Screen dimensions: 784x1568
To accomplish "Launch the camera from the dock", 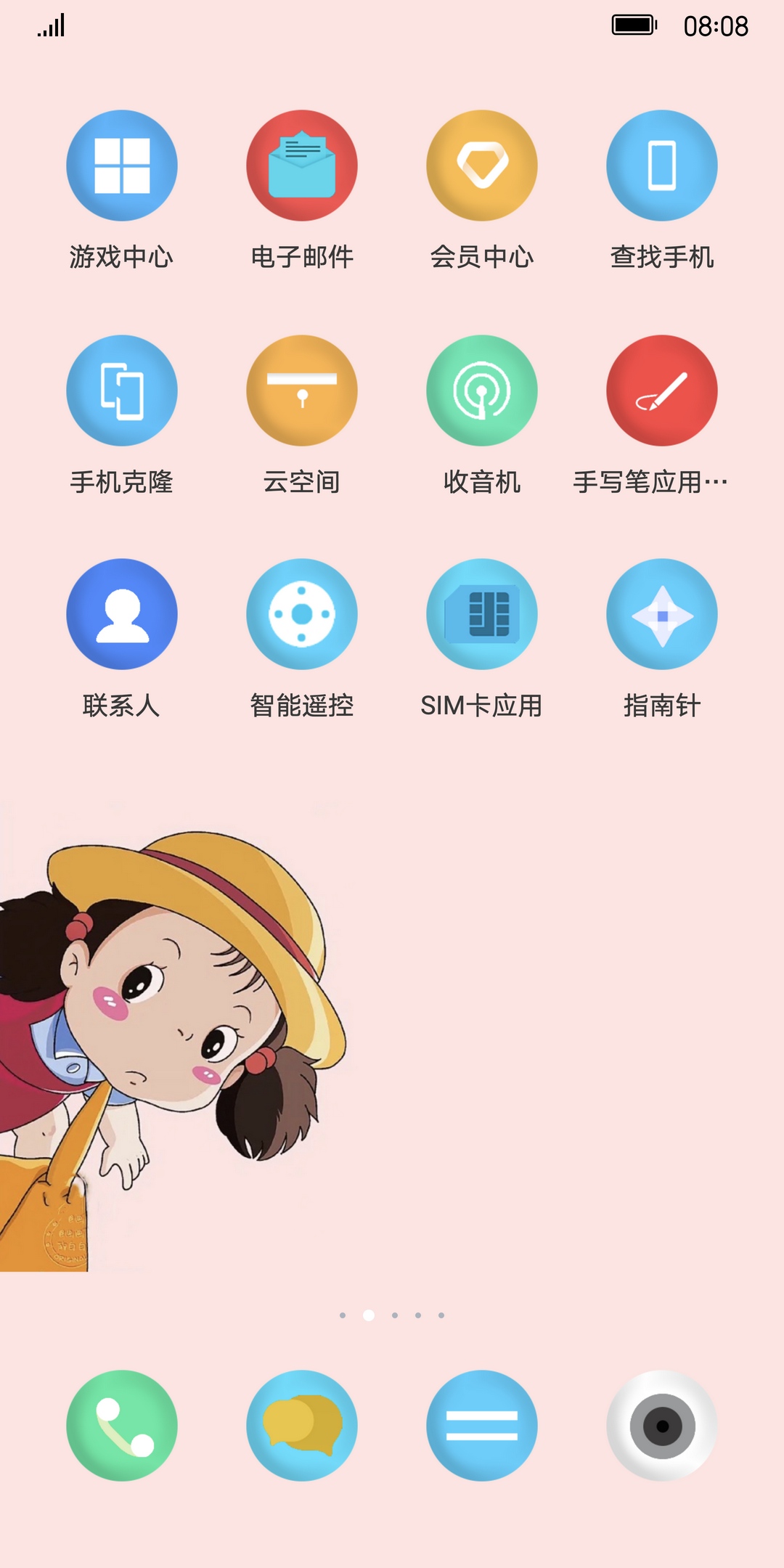I will coord(661,1426).
